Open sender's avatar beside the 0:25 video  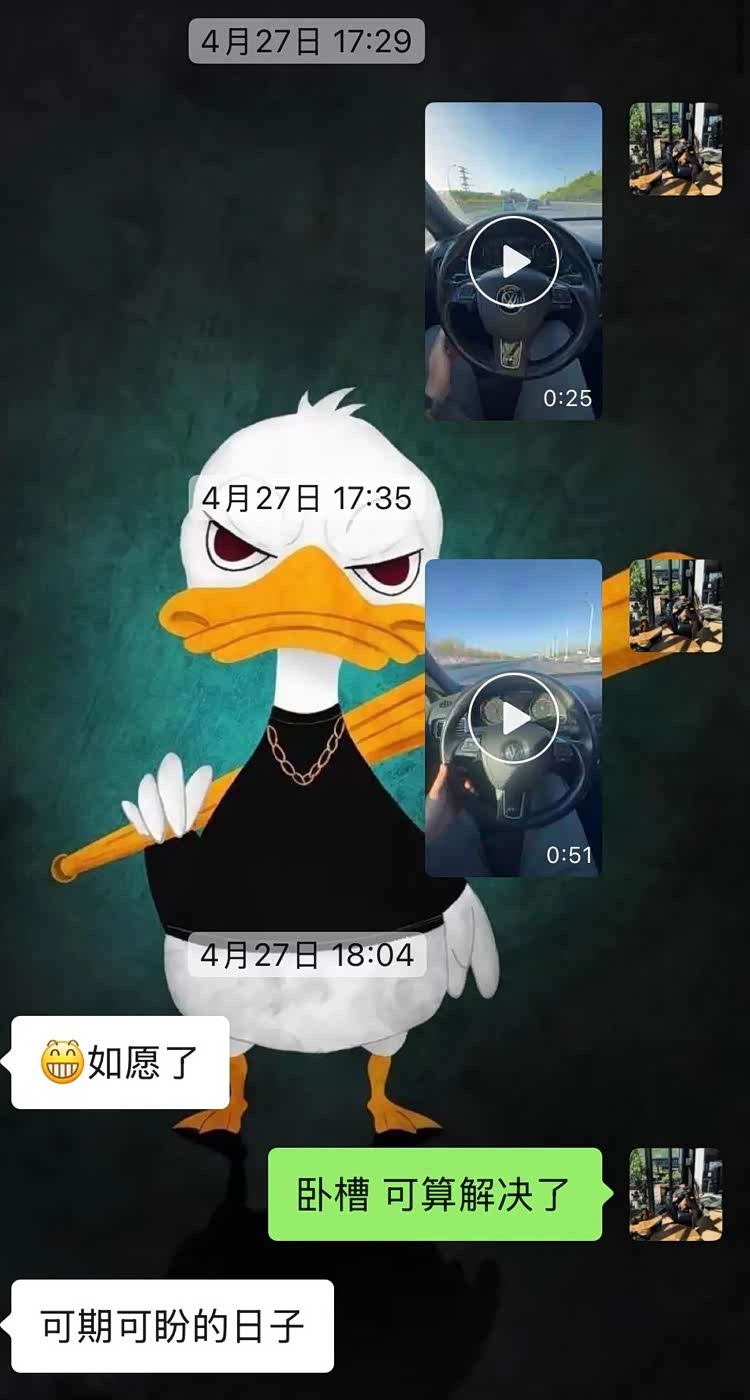click(675, 149)
